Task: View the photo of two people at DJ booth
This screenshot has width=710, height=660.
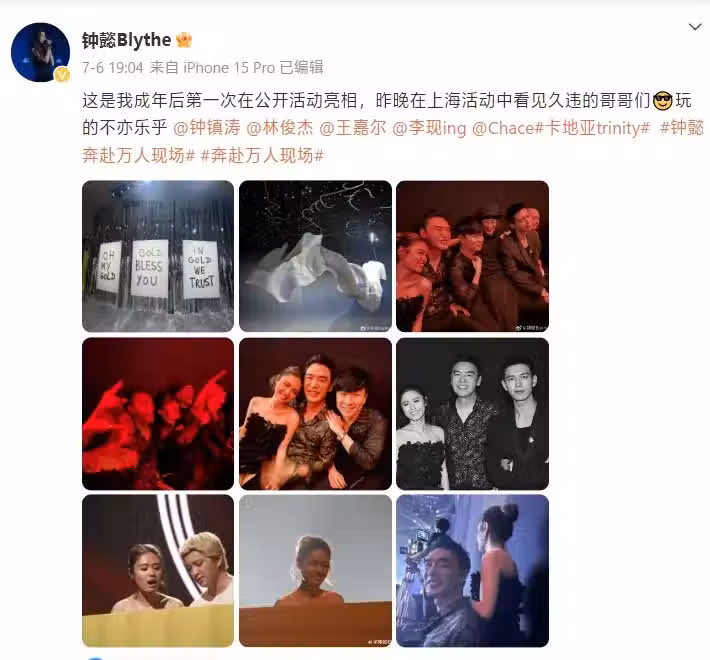Action: click(157, 570)
